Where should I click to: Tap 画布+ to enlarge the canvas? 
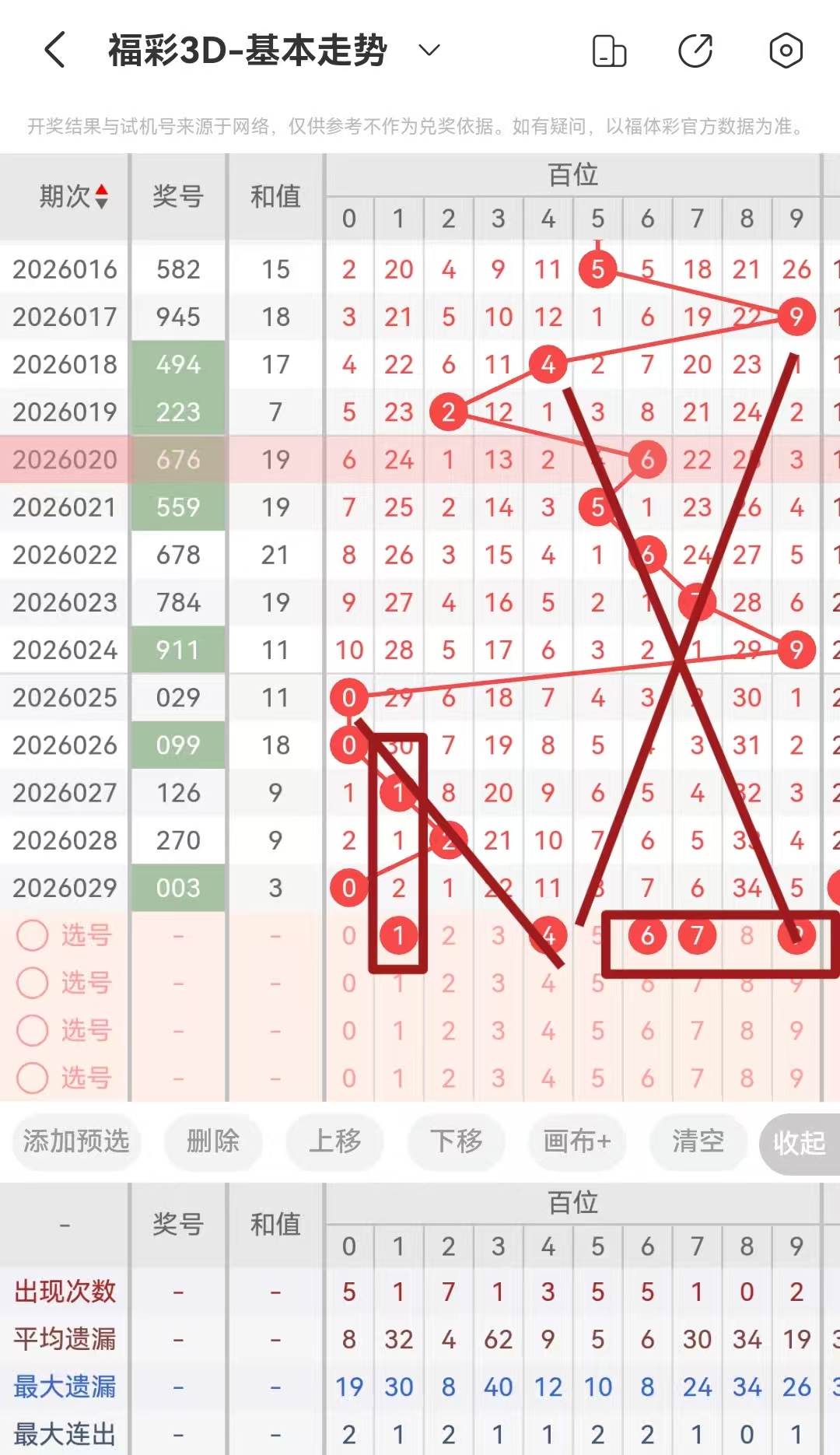(x=577, y=1141)
